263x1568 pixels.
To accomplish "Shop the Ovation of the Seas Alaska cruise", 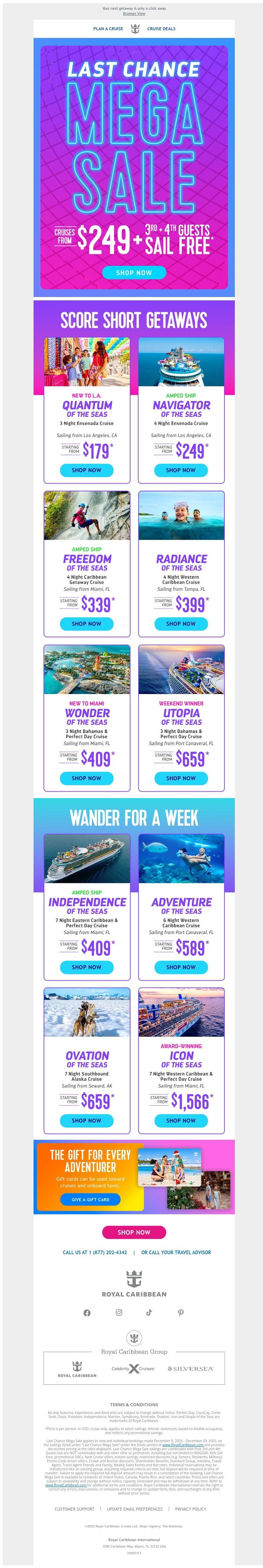I will [x=87, y=1120].
